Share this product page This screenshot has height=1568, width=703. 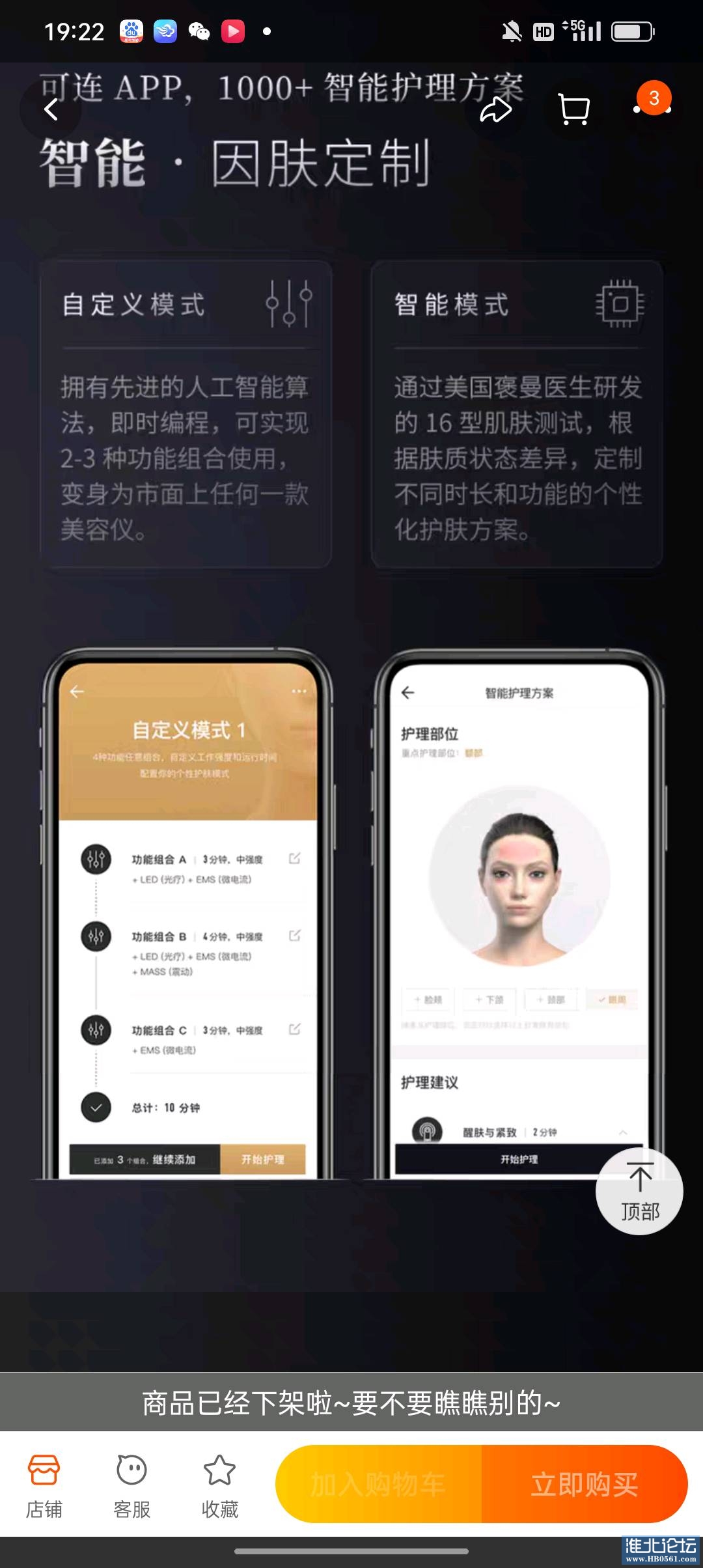tap(495, 109)
